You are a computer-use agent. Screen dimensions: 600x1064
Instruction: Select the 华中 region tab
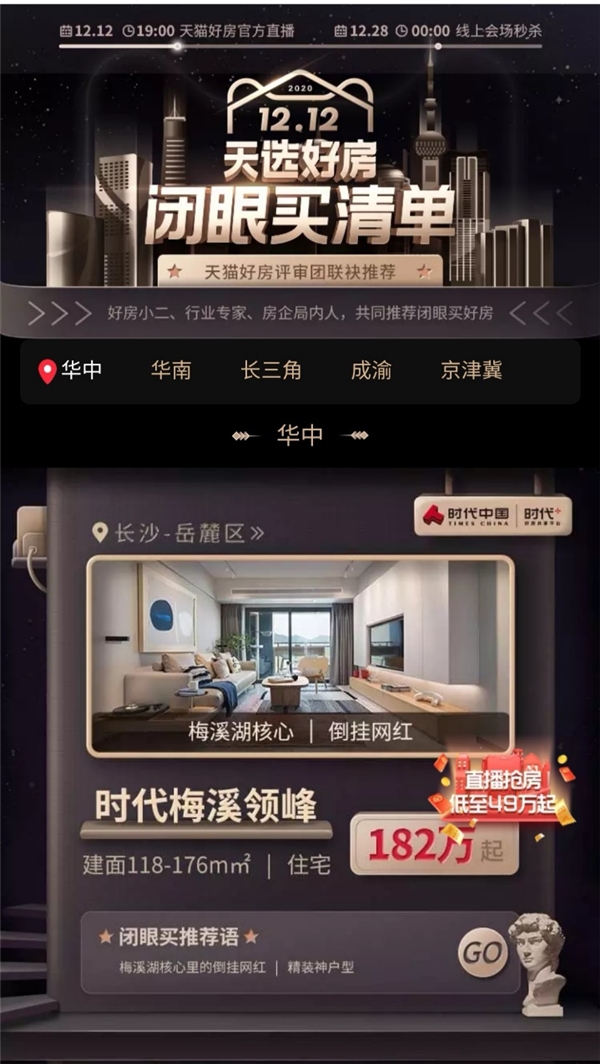pyautogui.click(x=71, y=370)
